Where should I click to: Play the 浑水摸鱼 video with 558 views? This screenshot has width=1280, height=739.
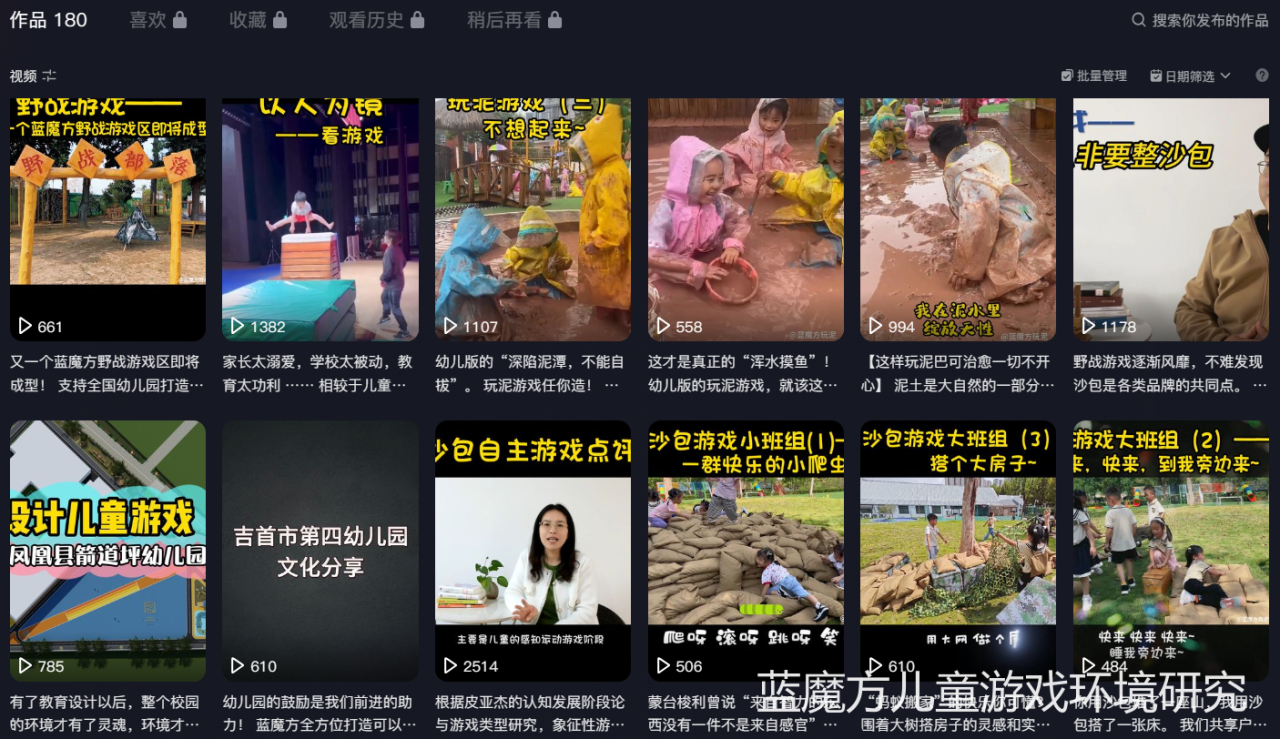coord(745,220)
